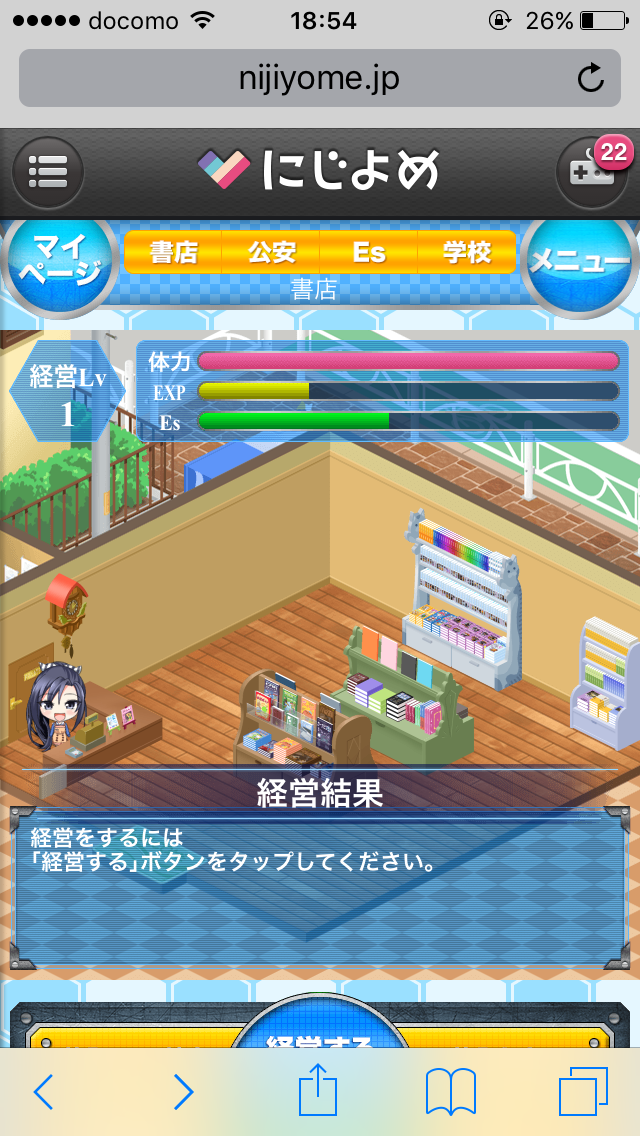Open the hamburger list menu
The height and width of the screenshot is (1136, 640).
click(48, 172)
